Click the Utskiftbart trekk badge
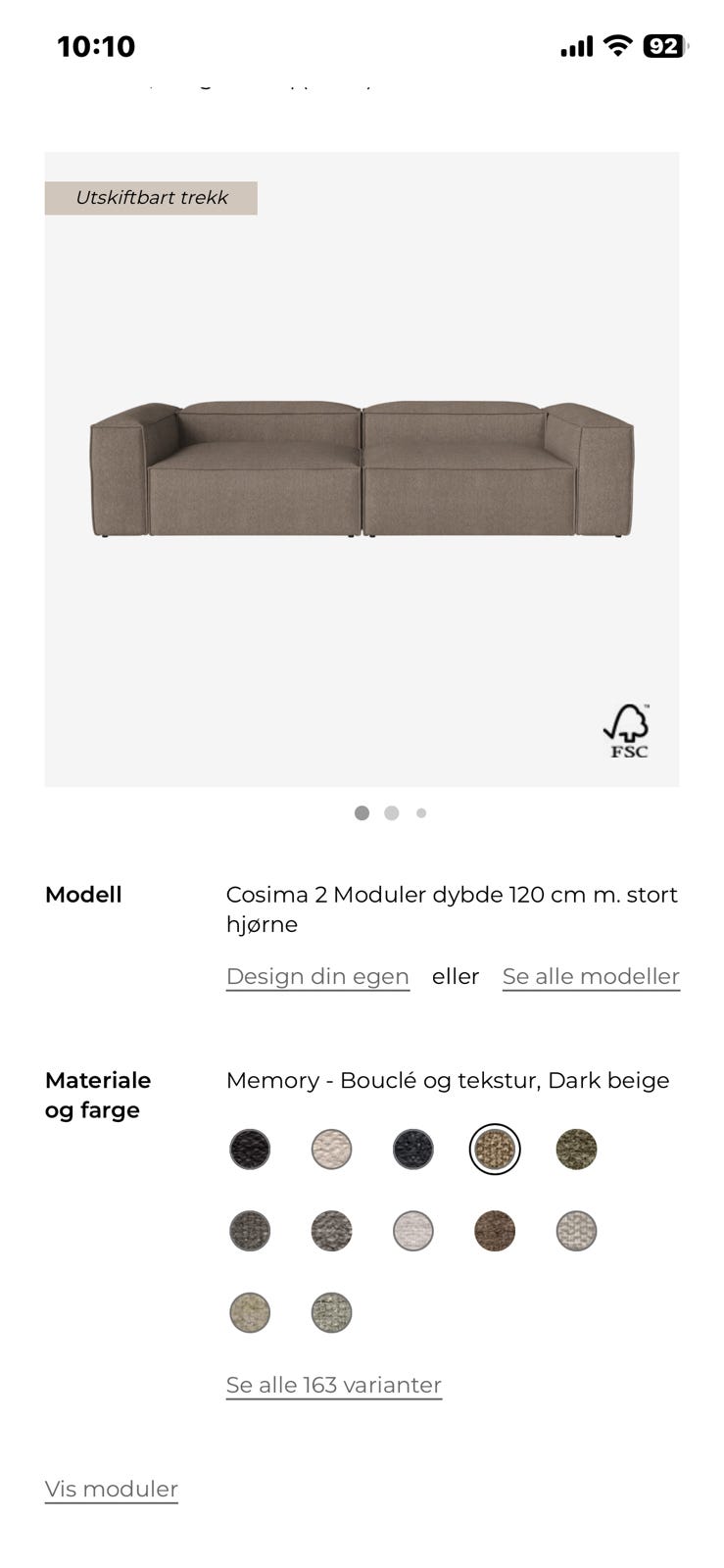This screenshot has height=1568, width=724. point(151,197)
